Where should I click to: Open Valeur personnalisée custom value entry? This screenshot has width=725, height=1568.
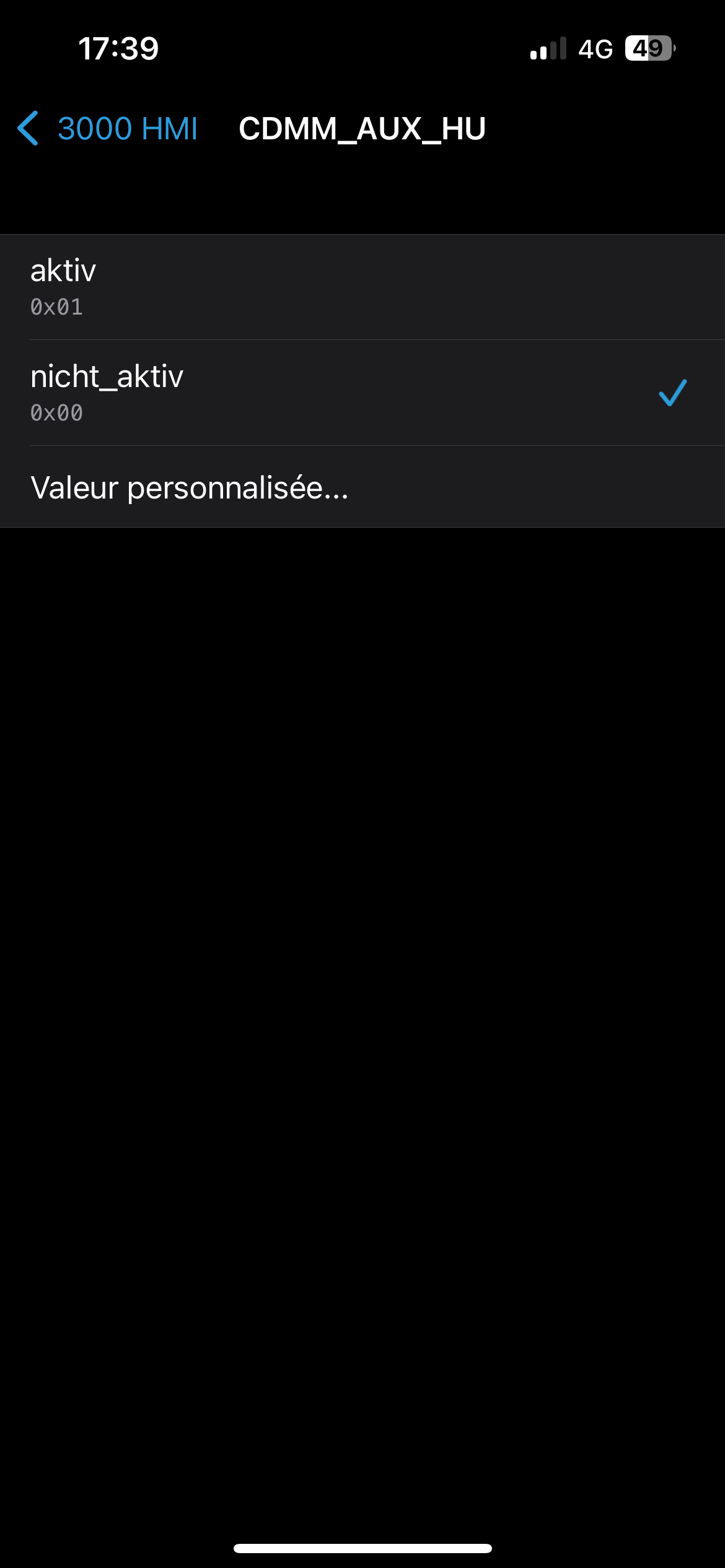362,487
